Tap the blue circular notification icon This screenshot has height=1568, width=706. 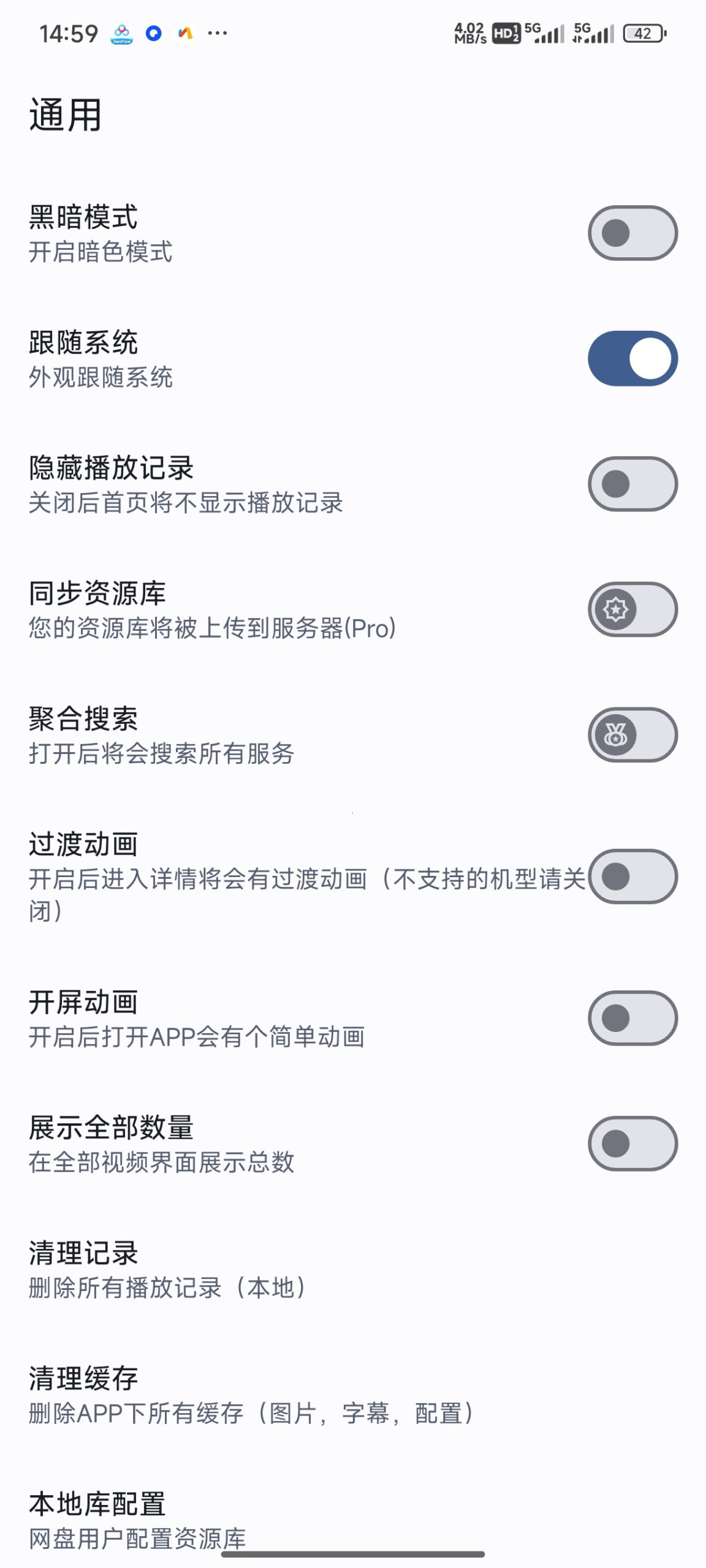tap(155, 35)
